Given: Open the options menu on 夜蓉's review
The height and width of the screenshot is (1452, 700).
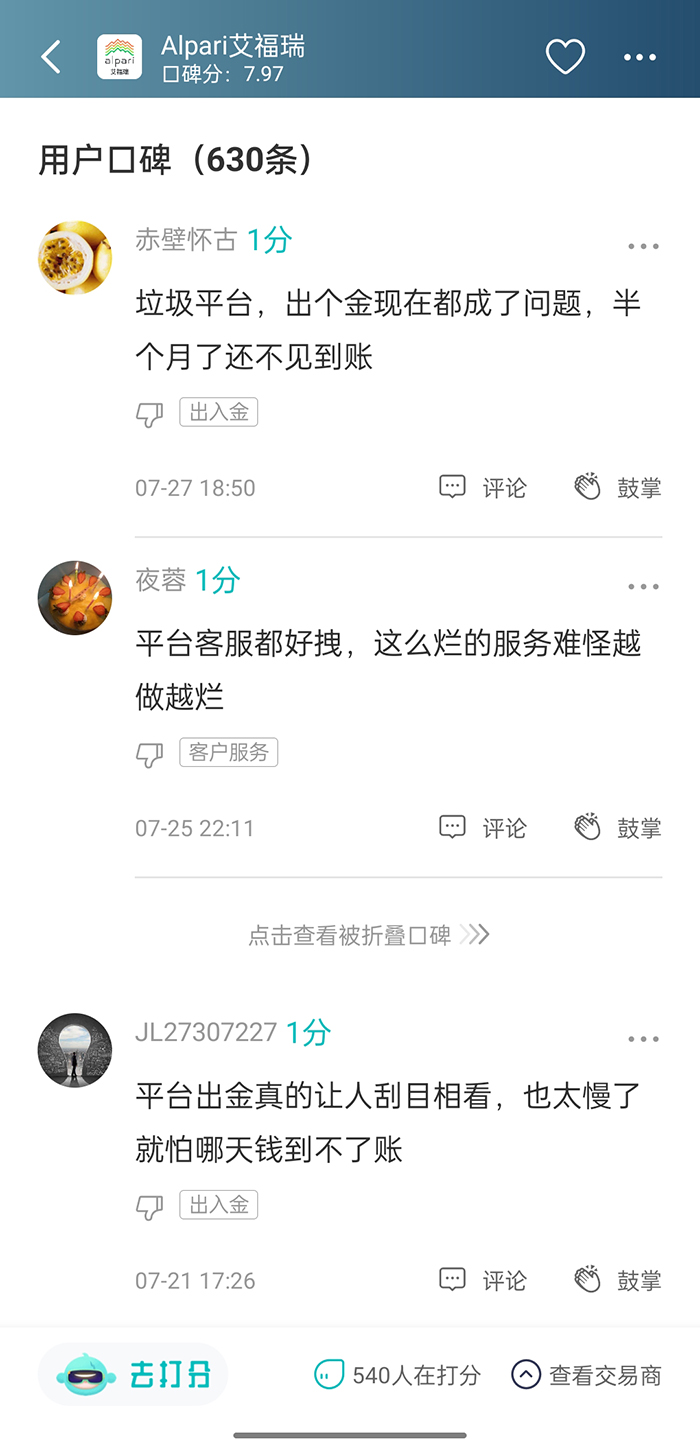Looking at the screenshot, I should point(643,587).
